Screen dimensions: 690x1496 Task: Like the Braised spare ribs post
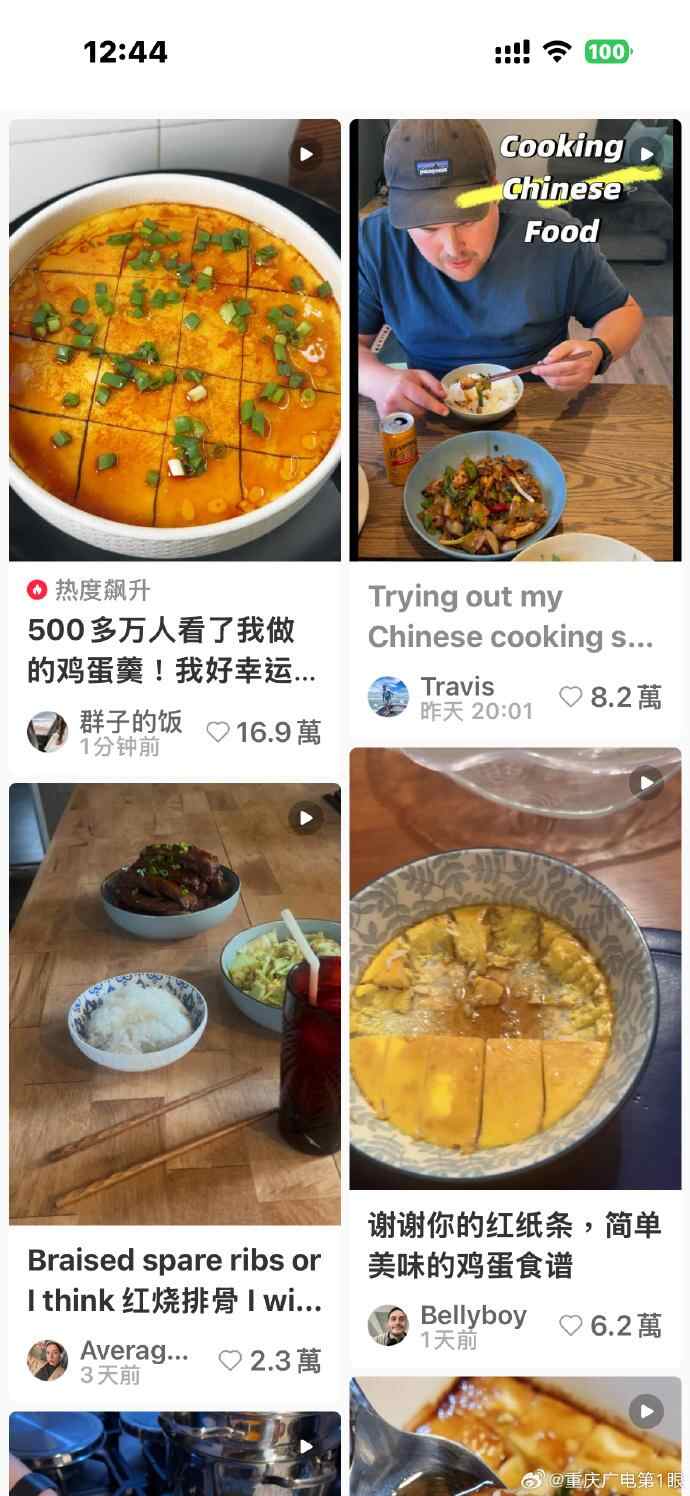pos(231,1360)
